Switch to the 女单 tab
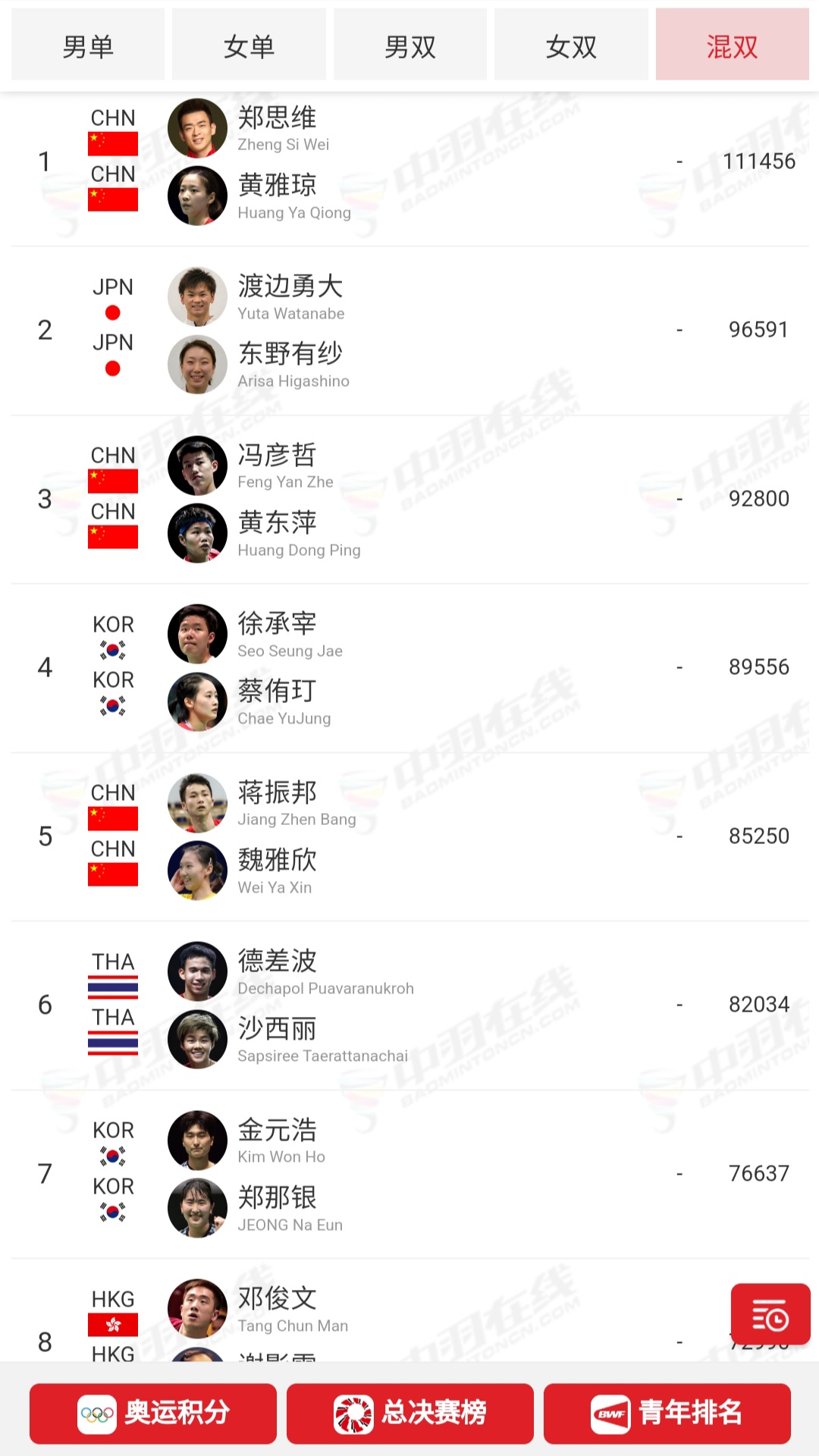The height and width of the screenshot is (1456, 819). pos(249,46)
